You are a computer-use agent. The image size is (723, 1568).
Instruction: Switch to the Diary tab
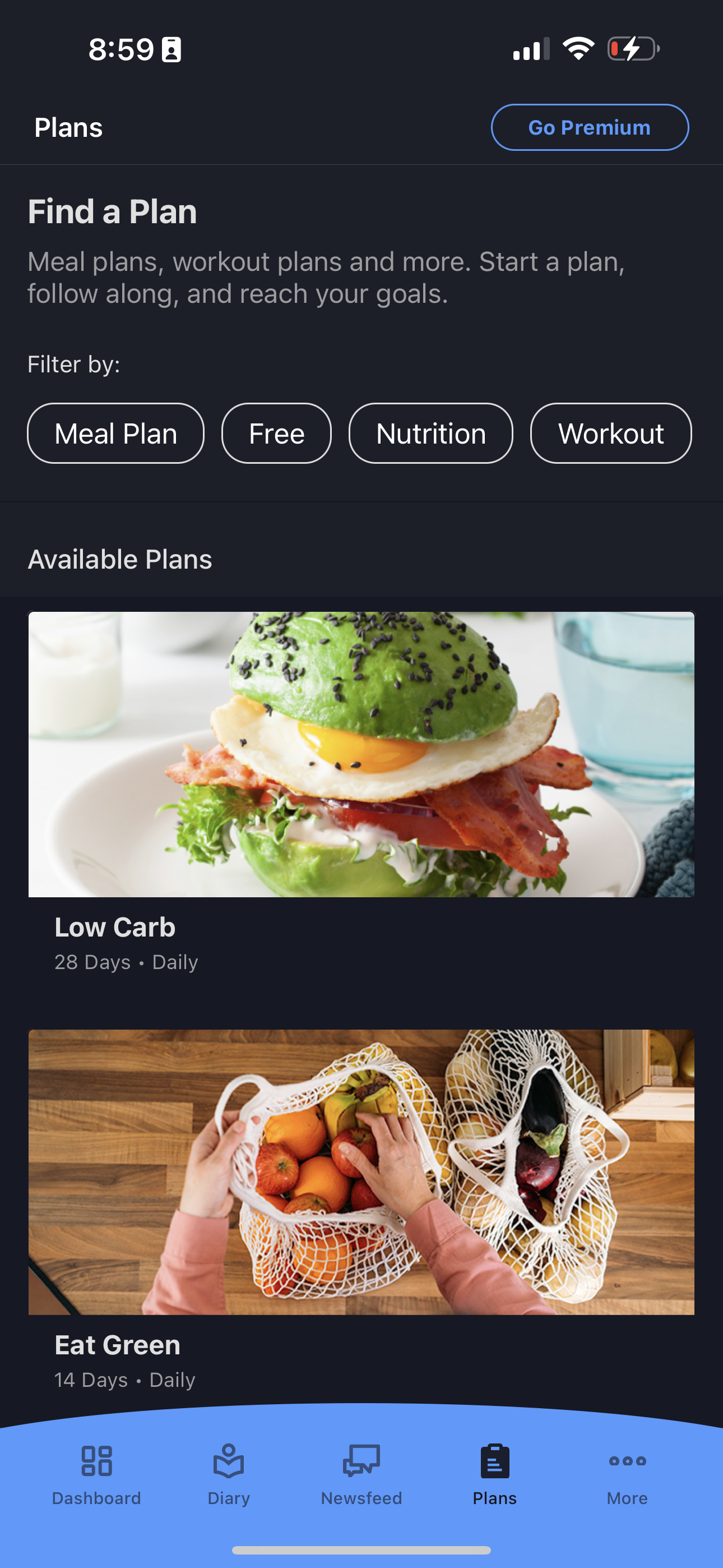228,1473
